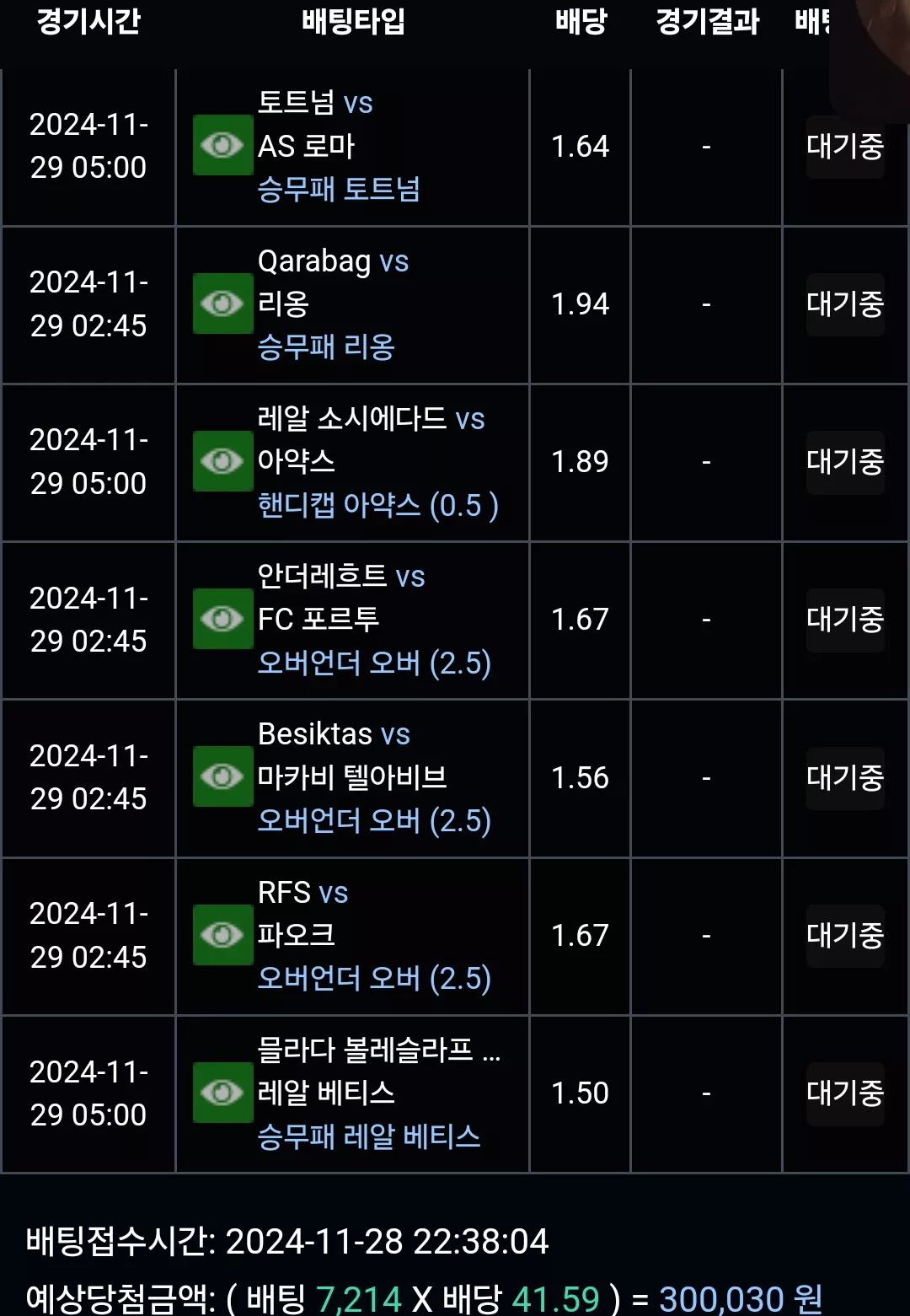Viewport: 910px width, 1316px height.
Task: Tap eye icon for 레알 소시에다드 vs 아약스
Action: click(222, 461)
